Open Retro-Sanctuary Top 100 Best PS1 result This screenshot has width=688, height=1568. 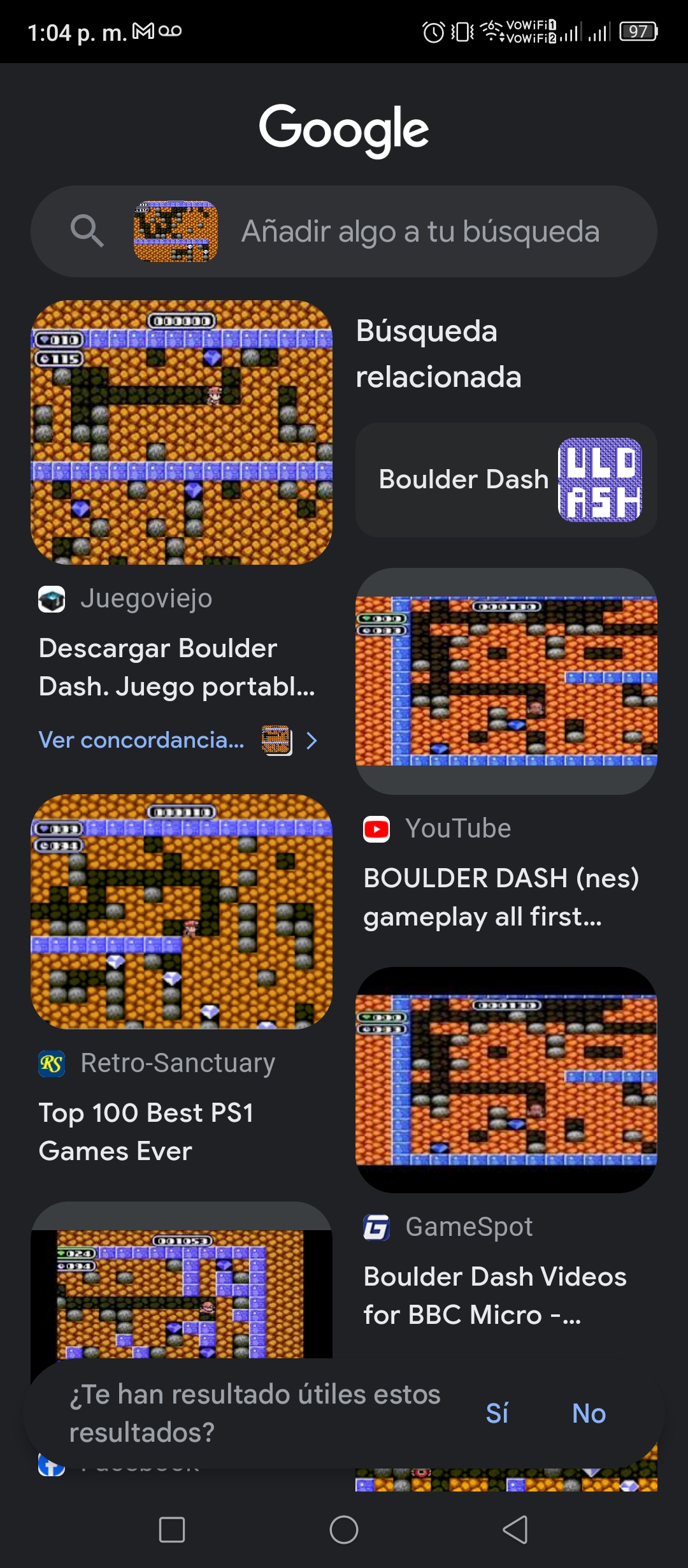point(147,1131)
